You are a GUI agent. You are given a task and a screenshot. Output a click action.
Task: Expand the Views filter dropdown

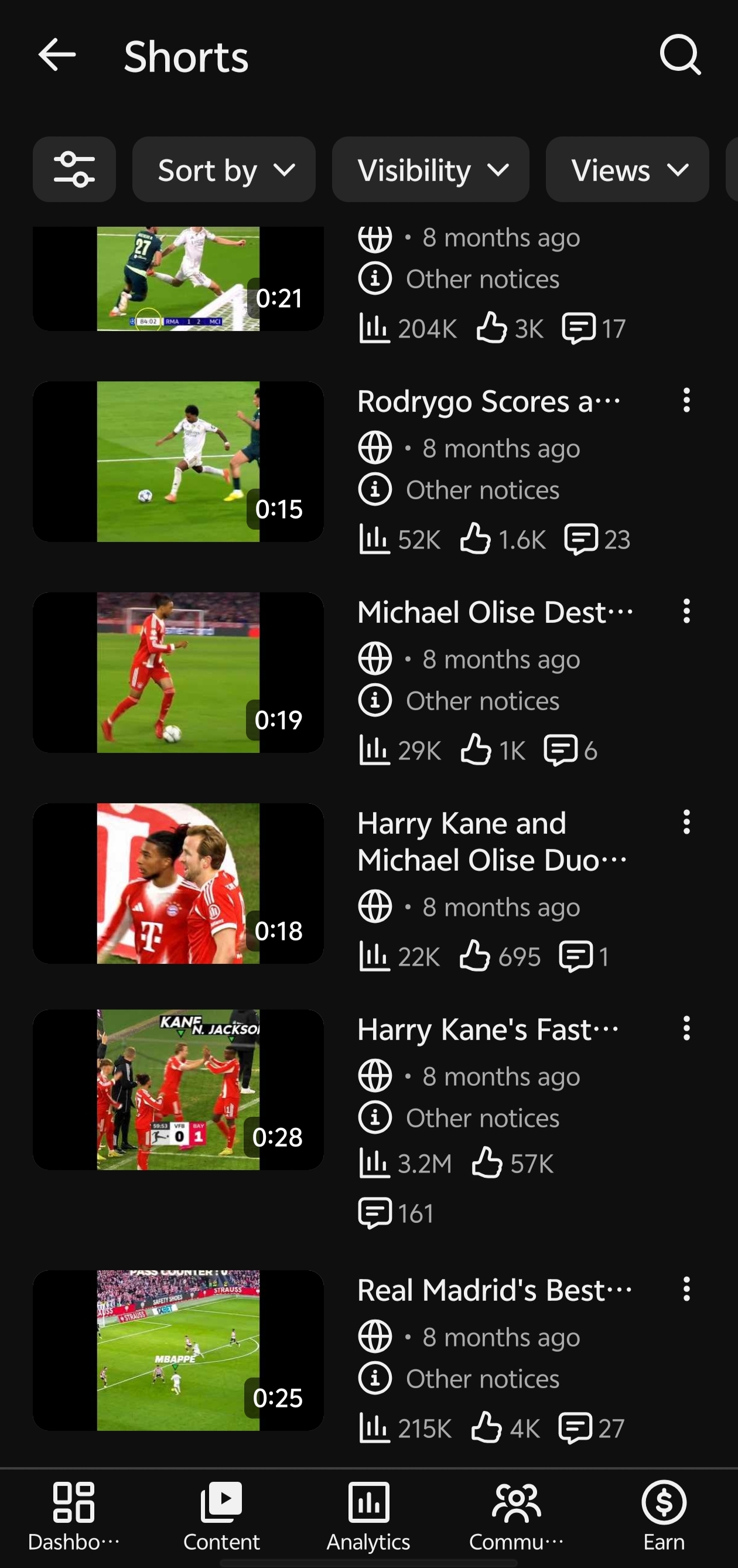pyautogui.click(x=627, y=169)
